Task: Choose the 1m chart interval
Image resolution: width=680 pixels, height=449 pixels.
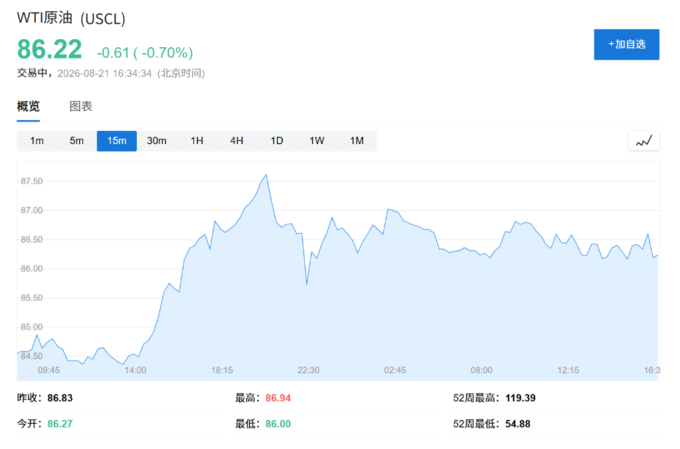Action: pyautogui.click(x=37, y=141)
